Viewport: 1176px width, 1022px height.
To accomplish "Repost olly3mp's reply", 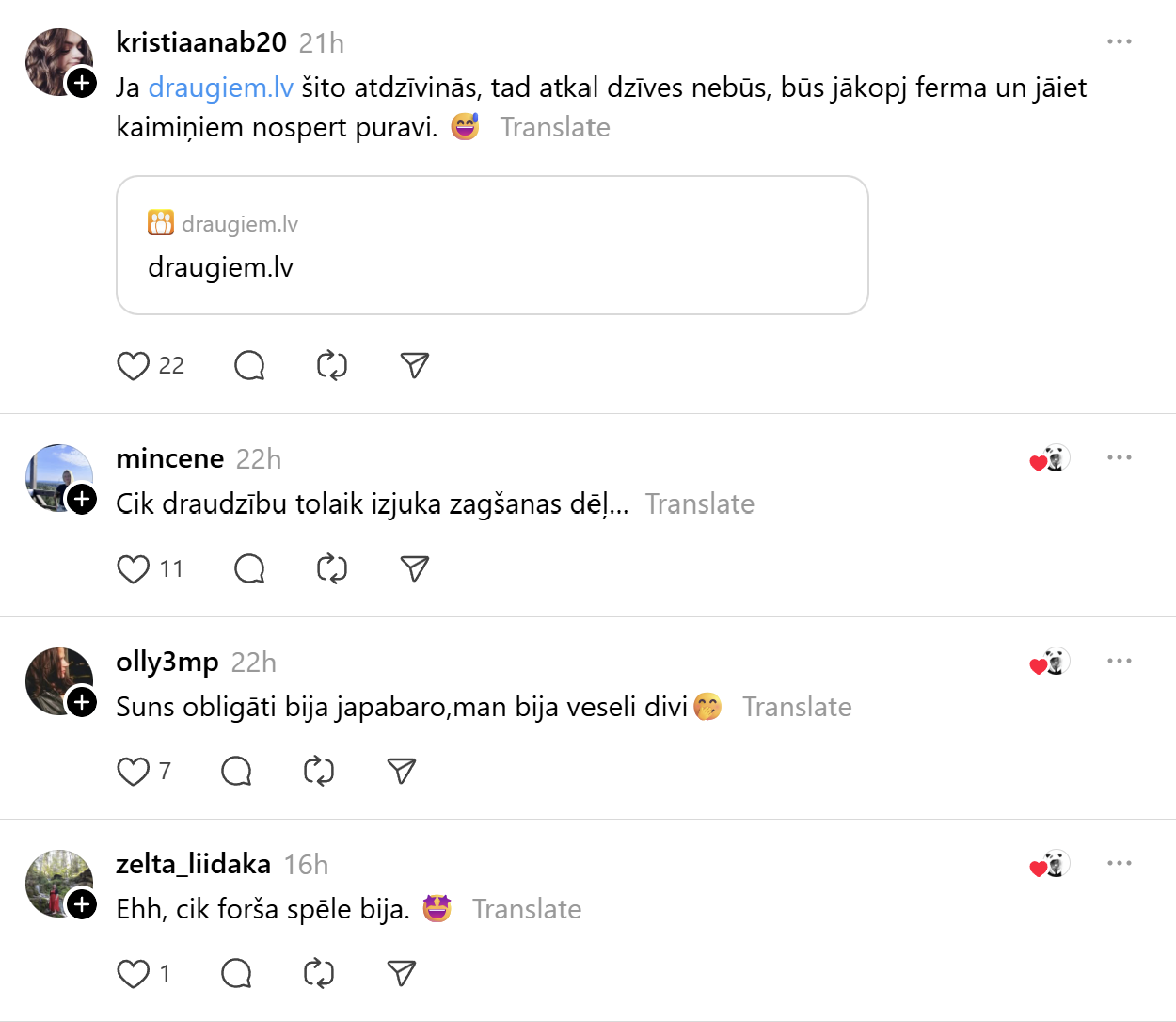I will click(x=319, y=771).
